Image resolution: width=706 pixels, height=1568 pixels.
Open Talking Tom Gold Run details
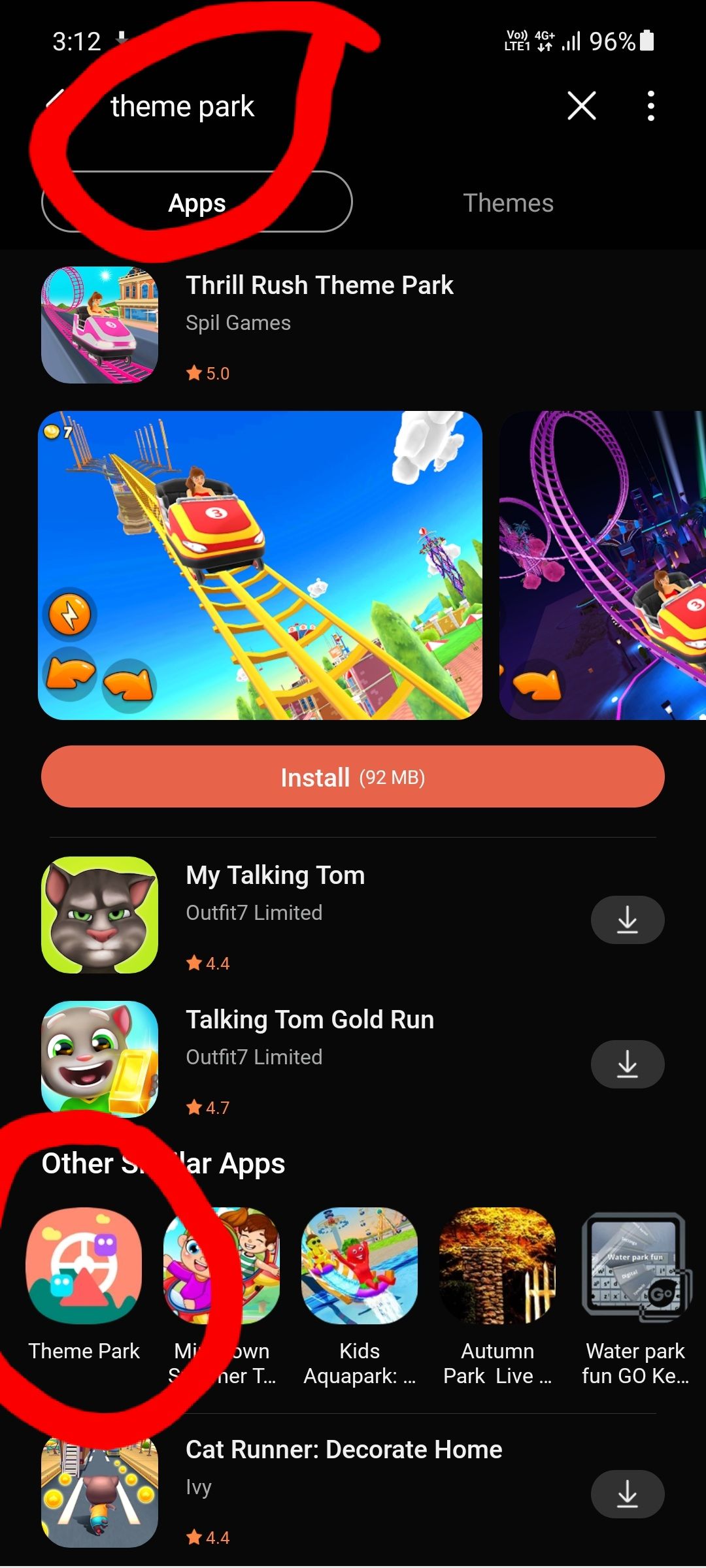tap(310, 1020)
